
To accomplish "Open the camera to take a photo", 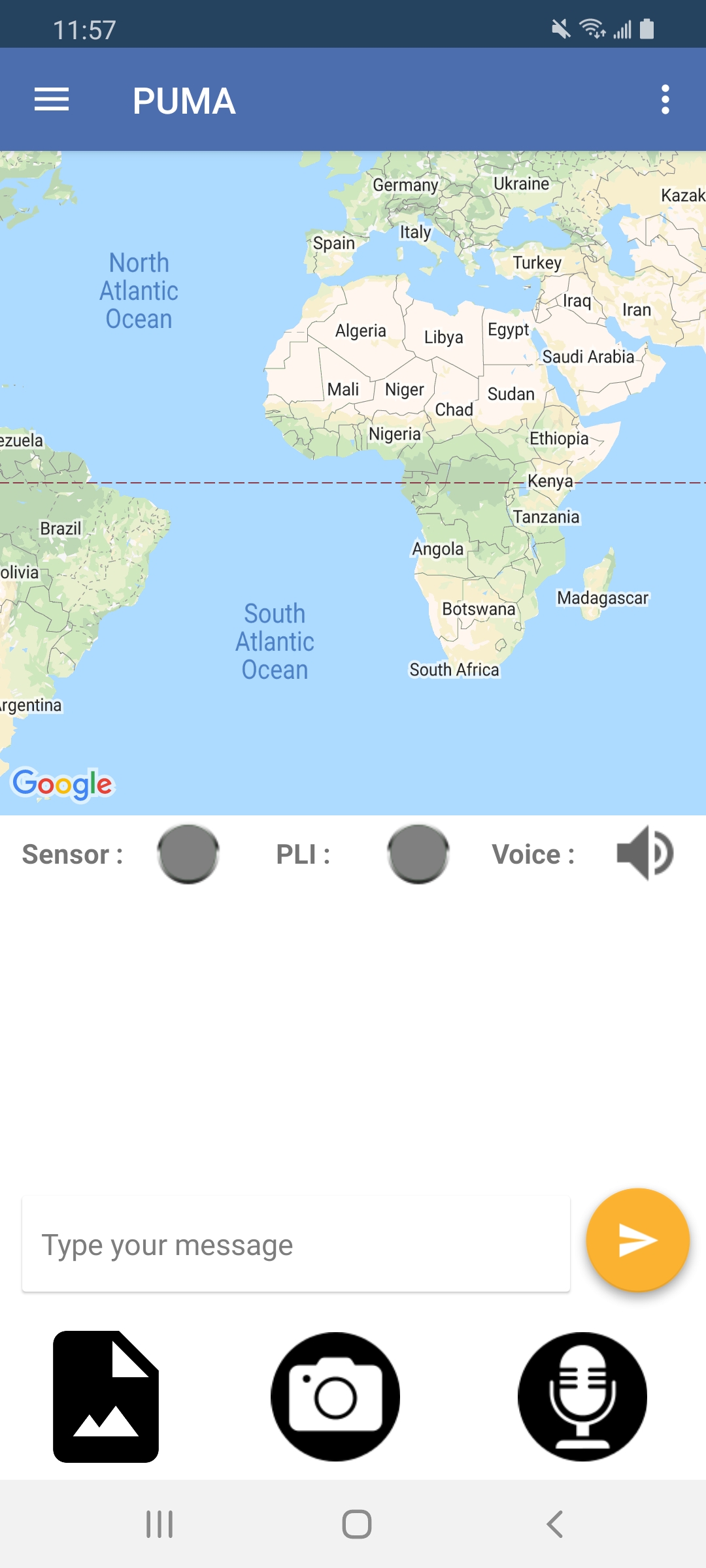I will [x=335, y=1396].
